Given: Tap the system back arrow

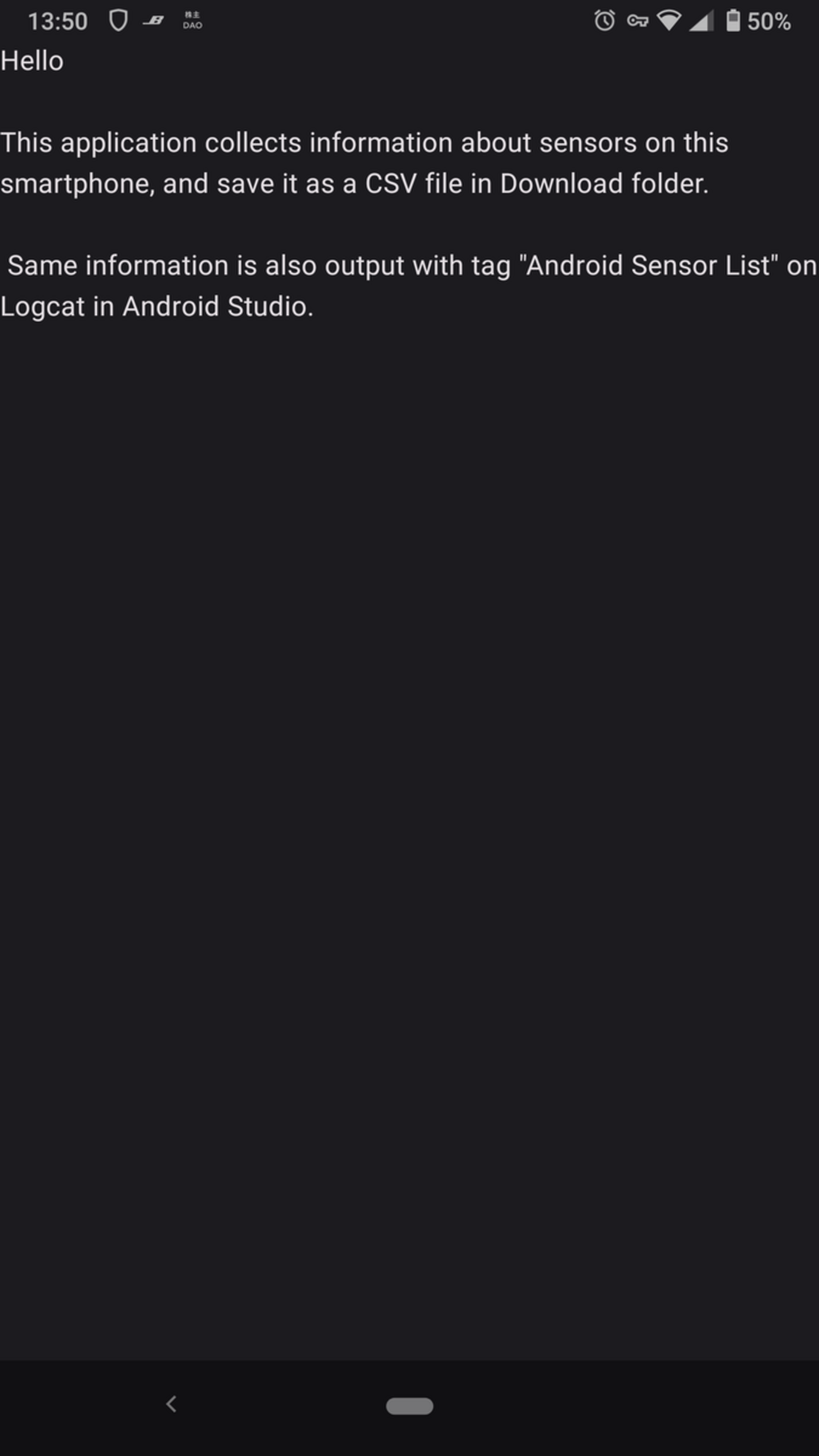Looking at the screenshot, I should (171, 1404).
